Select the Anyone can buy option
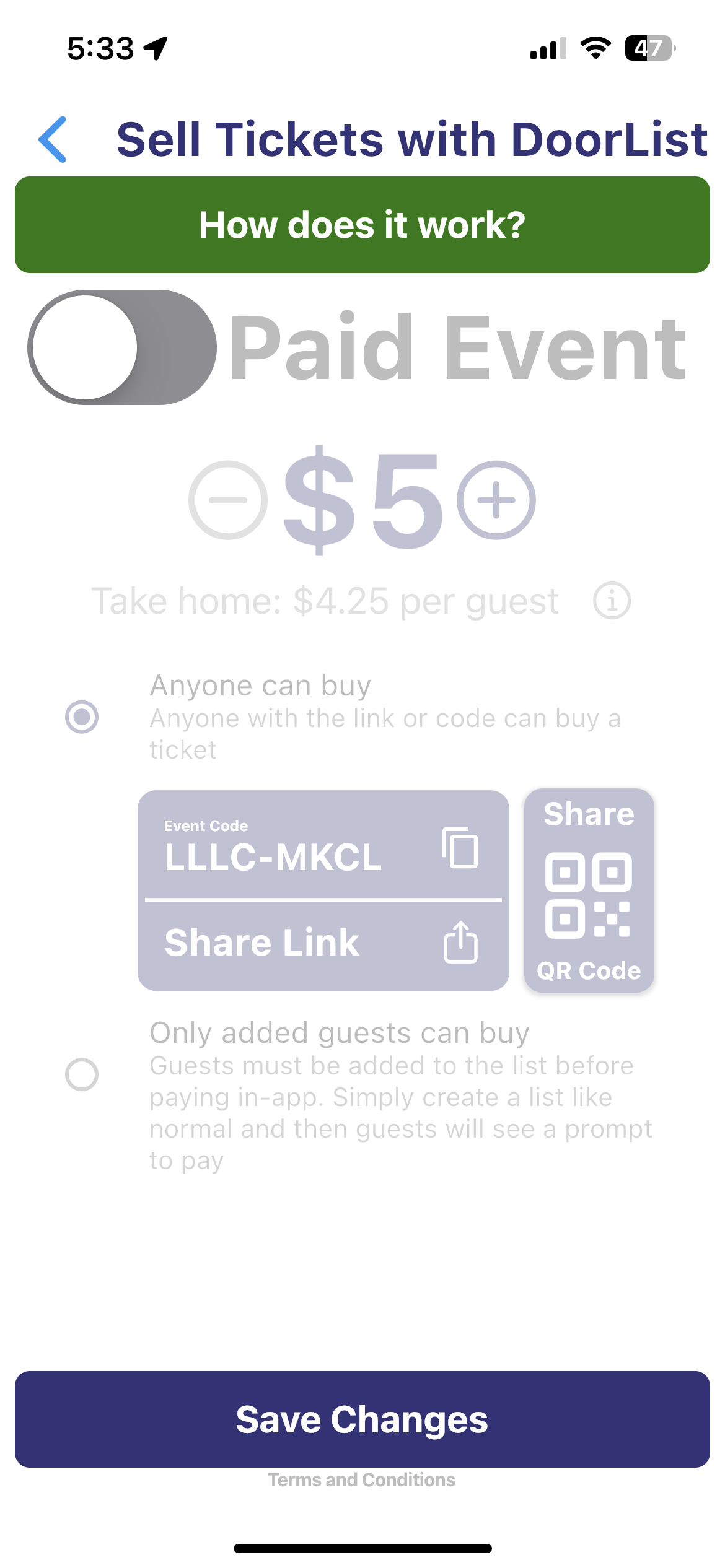Viewport: 725px width, 1568px height. pos(82,717)
